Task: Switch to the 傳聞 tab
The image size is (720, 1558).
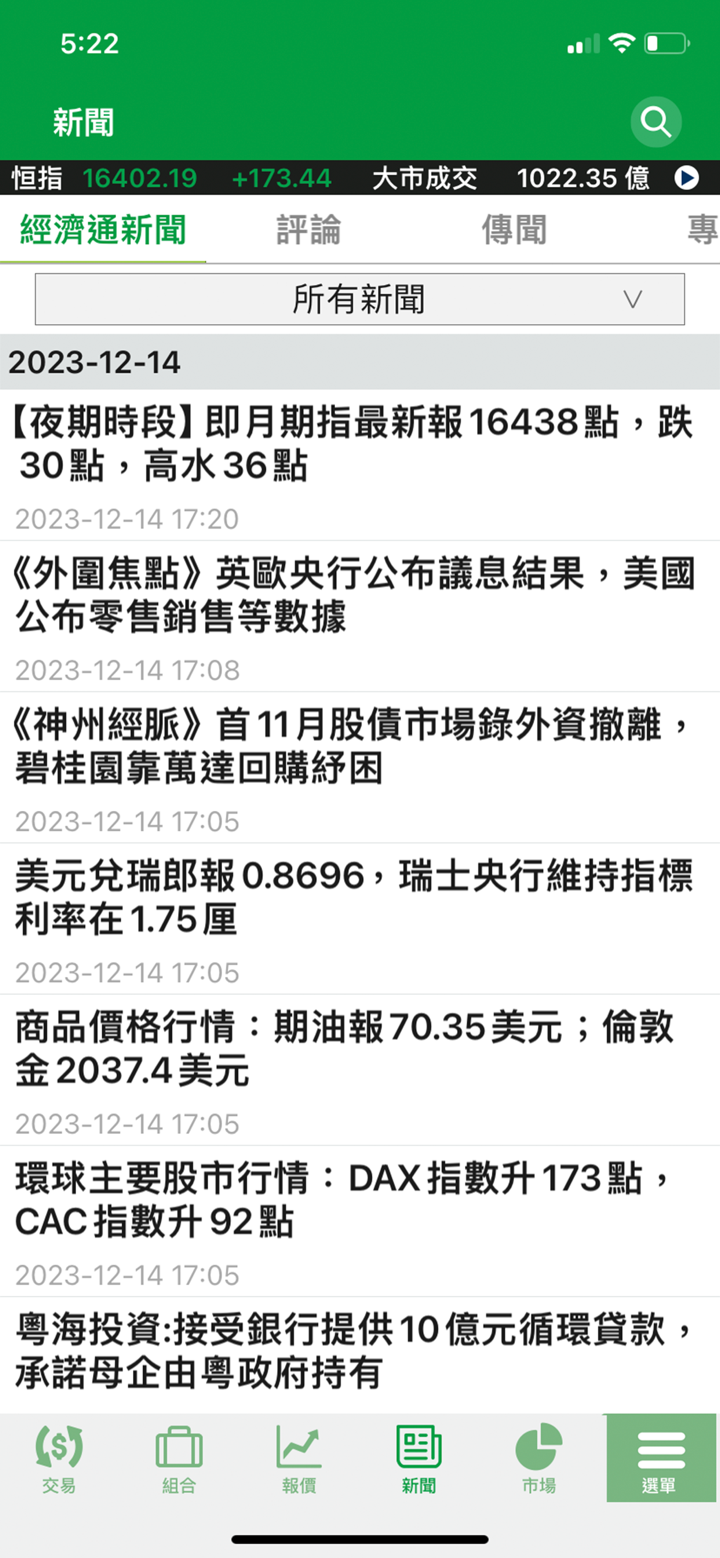Action: (514, 230)
